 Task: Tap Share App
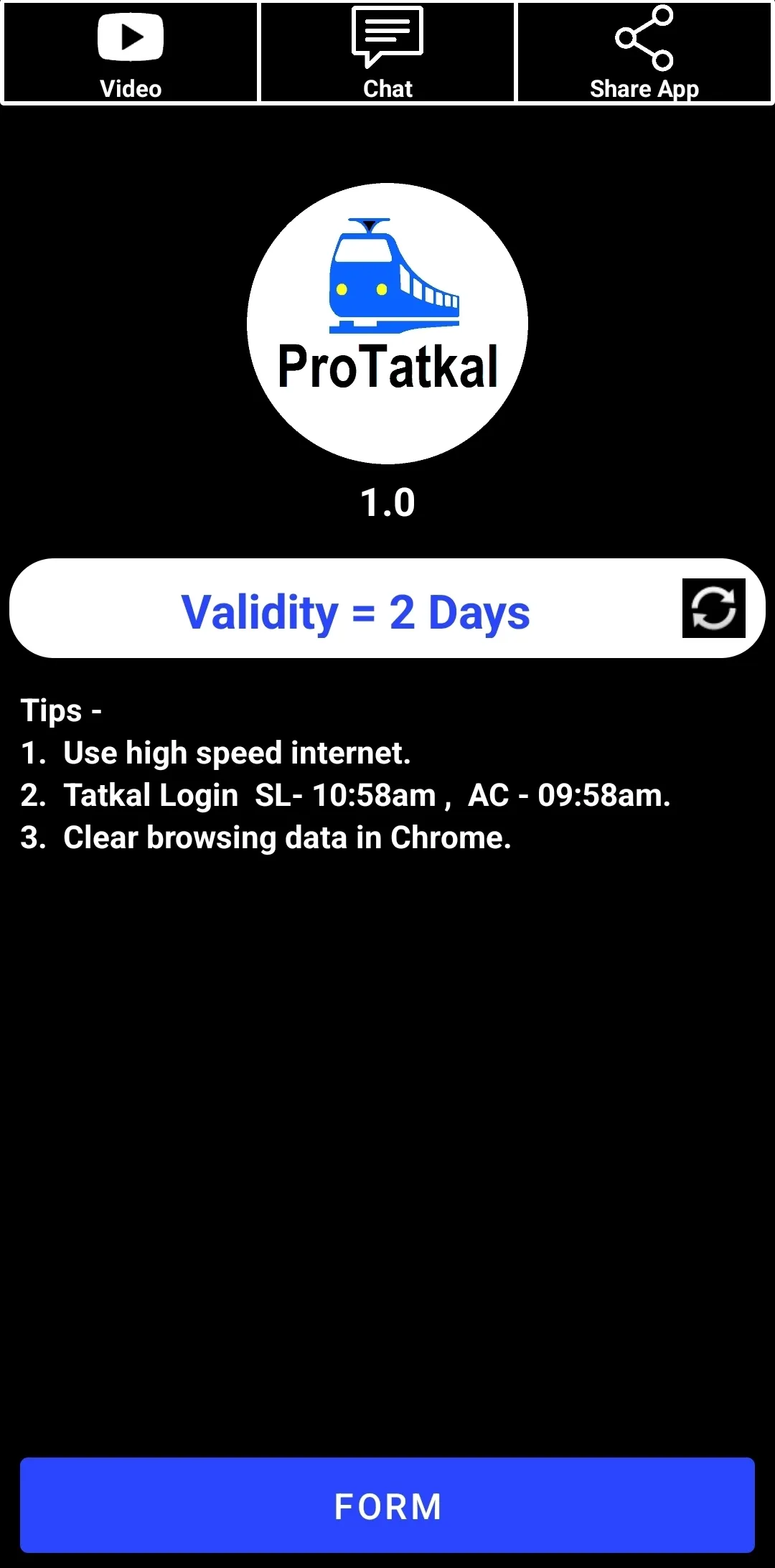[x=644, y=53]
